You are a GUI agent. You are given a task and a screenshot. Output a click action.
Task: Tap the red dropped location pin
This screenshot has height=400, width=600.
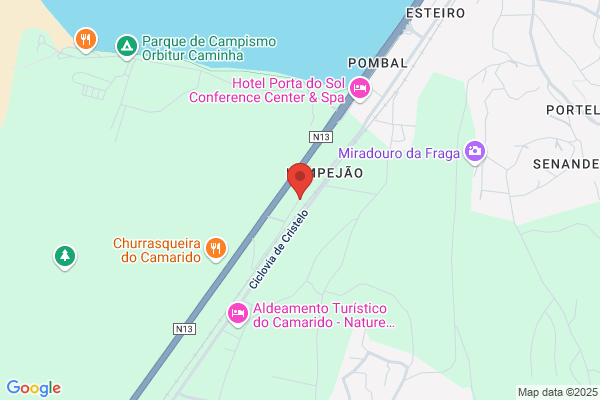[300, 181]
